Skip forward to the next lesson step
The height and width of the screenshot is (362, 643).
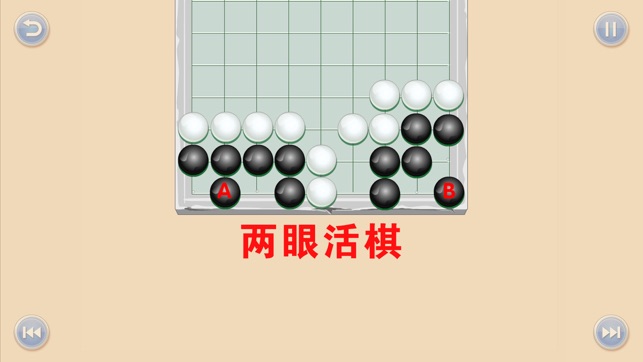click(611, 332)
